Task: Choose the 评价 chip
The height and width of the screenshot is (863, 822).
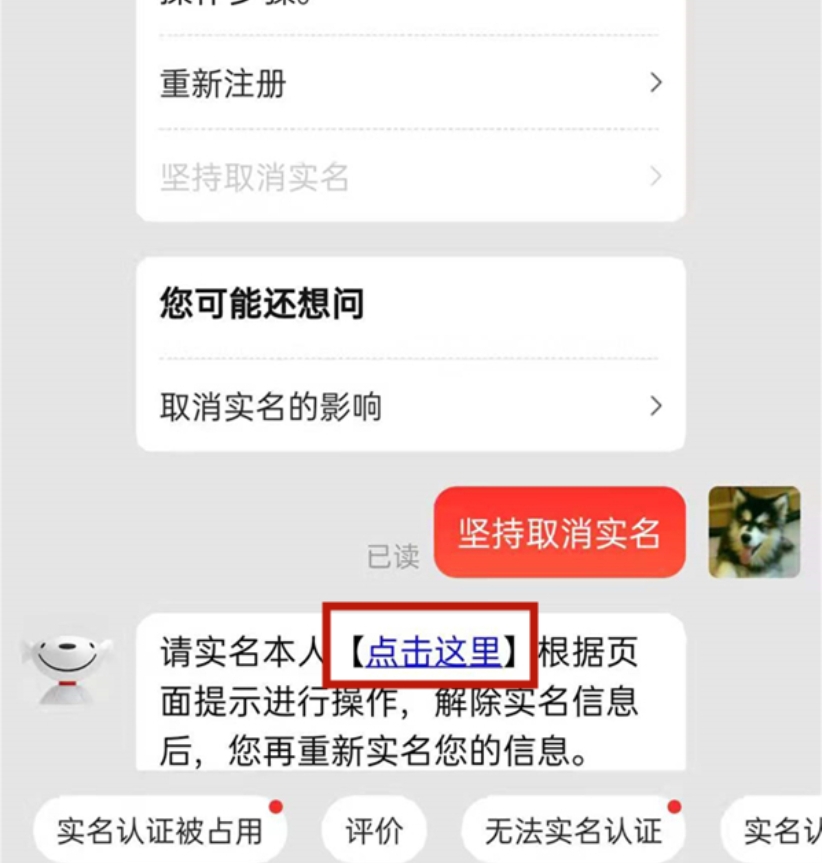Action: (374, 830)
